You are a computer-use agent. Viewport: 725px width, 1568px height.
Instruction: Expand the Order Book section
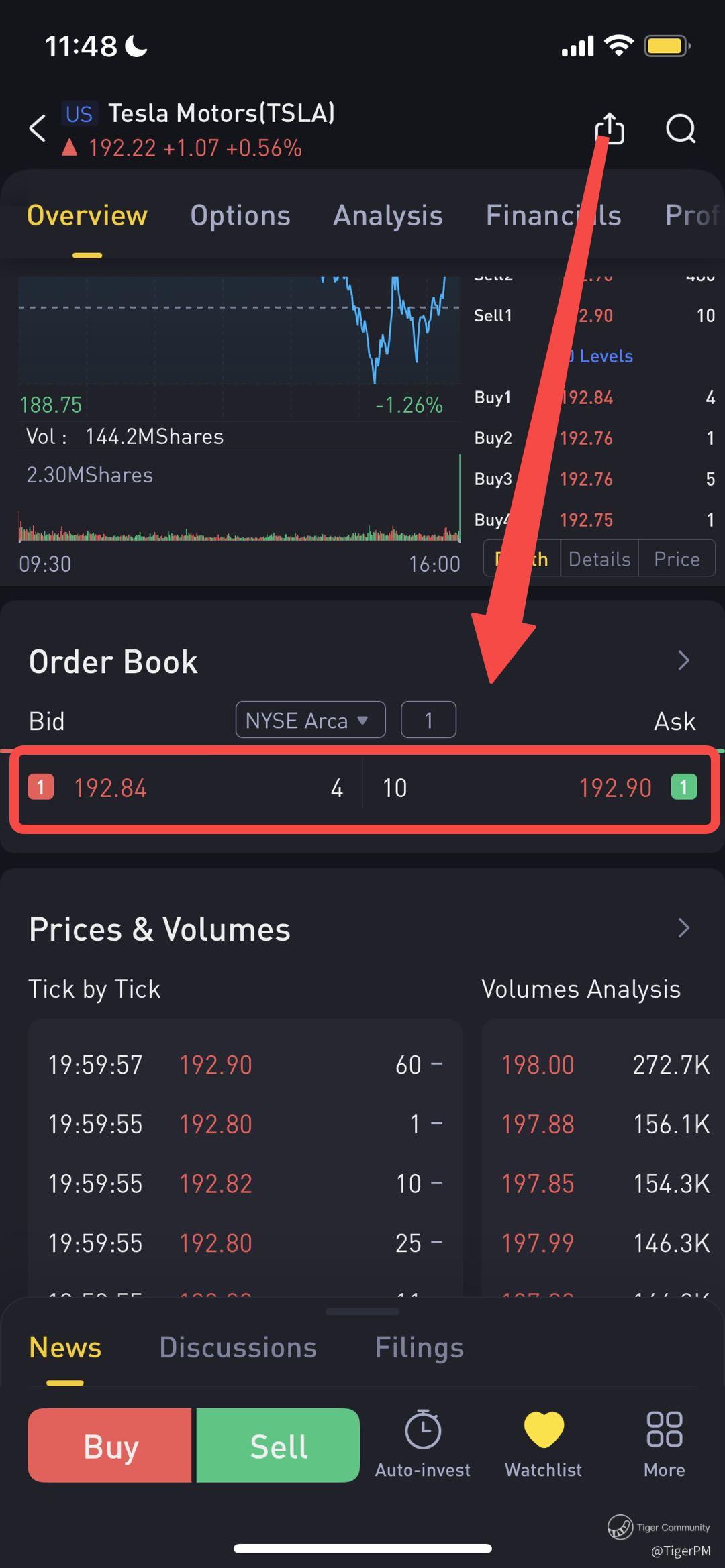[x=683, y=661]
